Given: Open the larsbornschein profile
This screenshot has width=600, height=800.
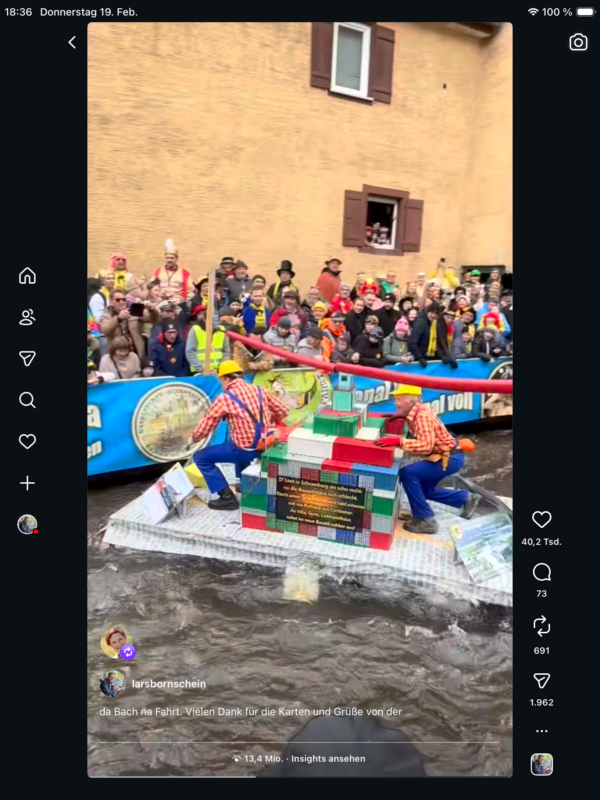Looking at the screenshot, I should tap(168, 684).
